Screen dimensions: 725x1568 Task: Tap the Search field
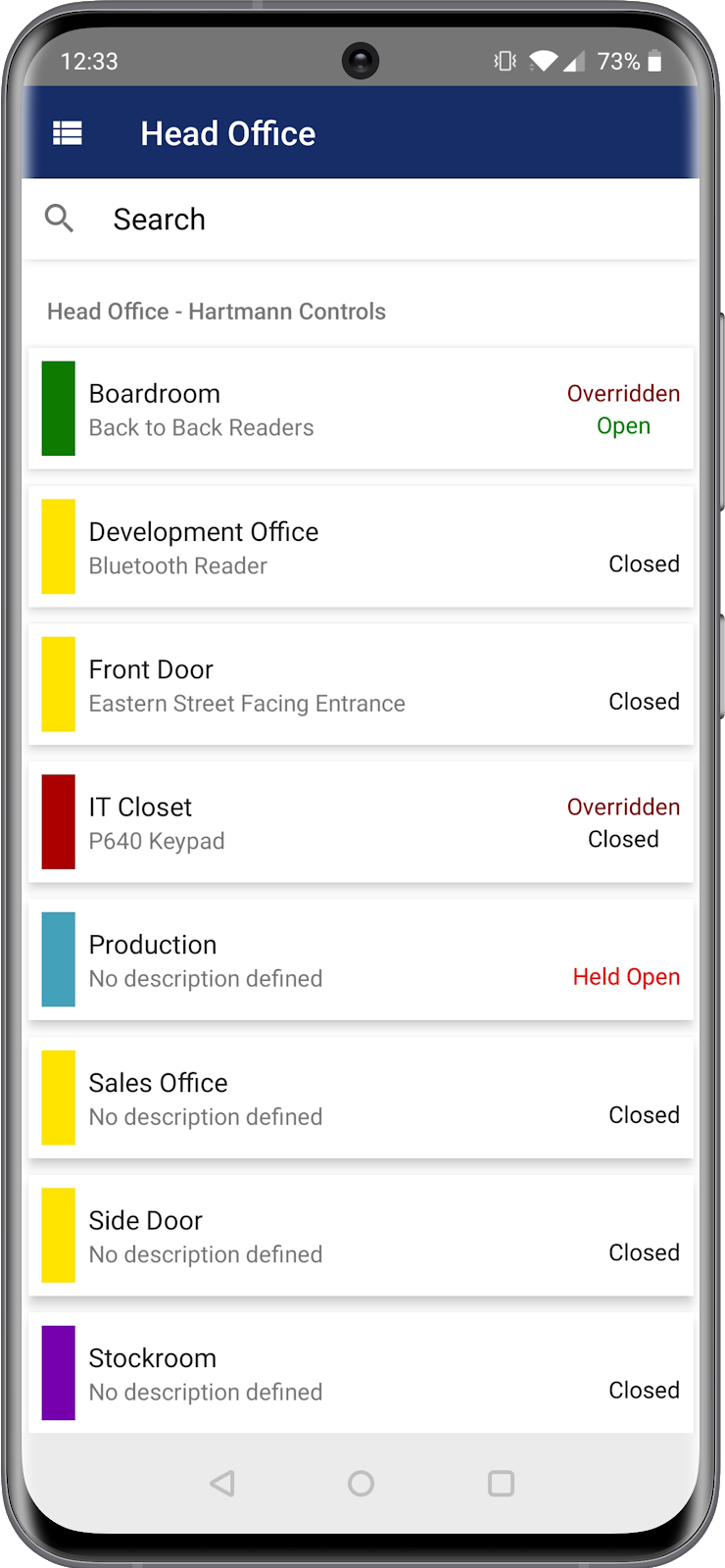pos(361,220)
